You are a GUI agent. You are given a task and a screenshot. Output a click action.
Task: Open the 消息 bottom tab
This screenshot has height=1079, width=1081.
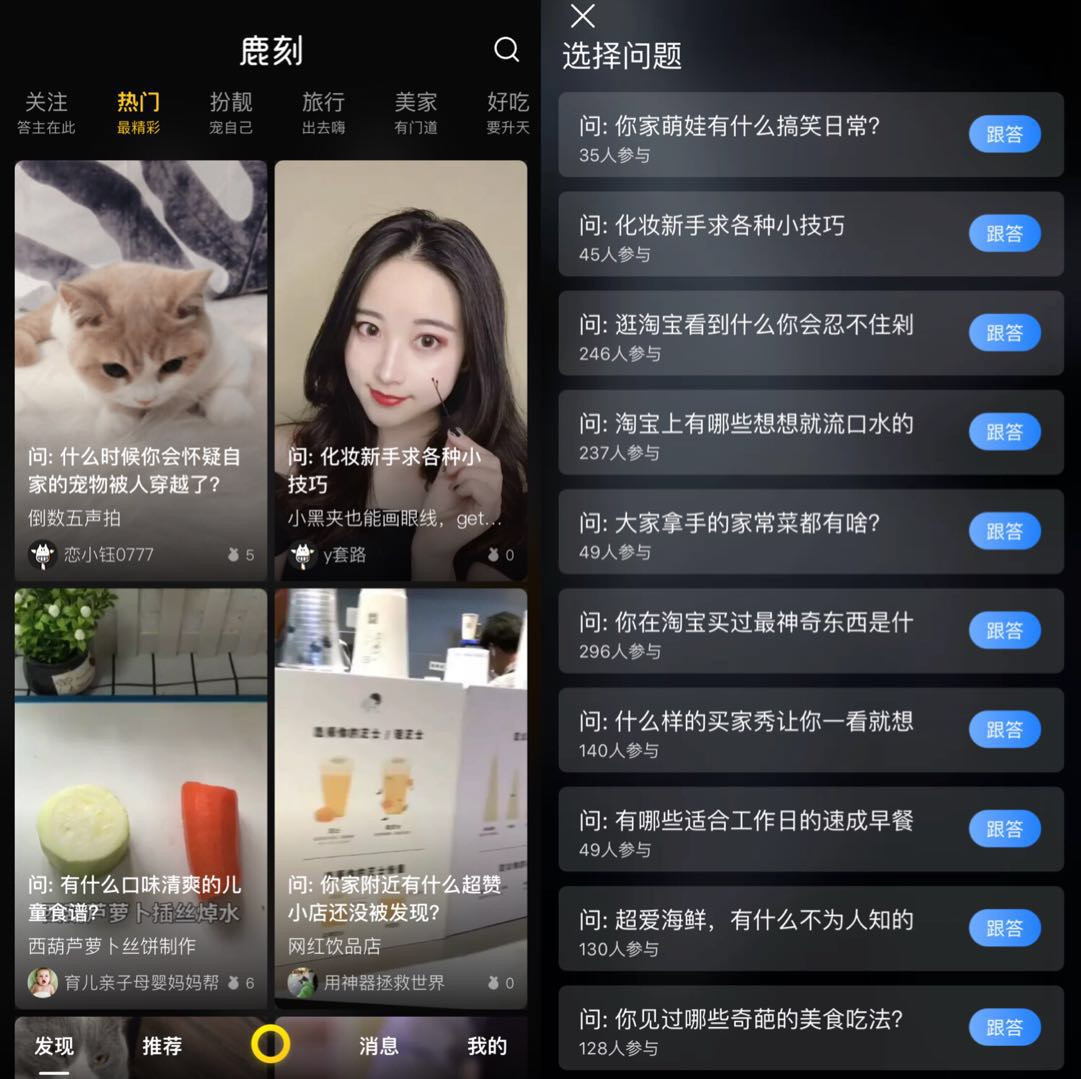coord(379,1046)
